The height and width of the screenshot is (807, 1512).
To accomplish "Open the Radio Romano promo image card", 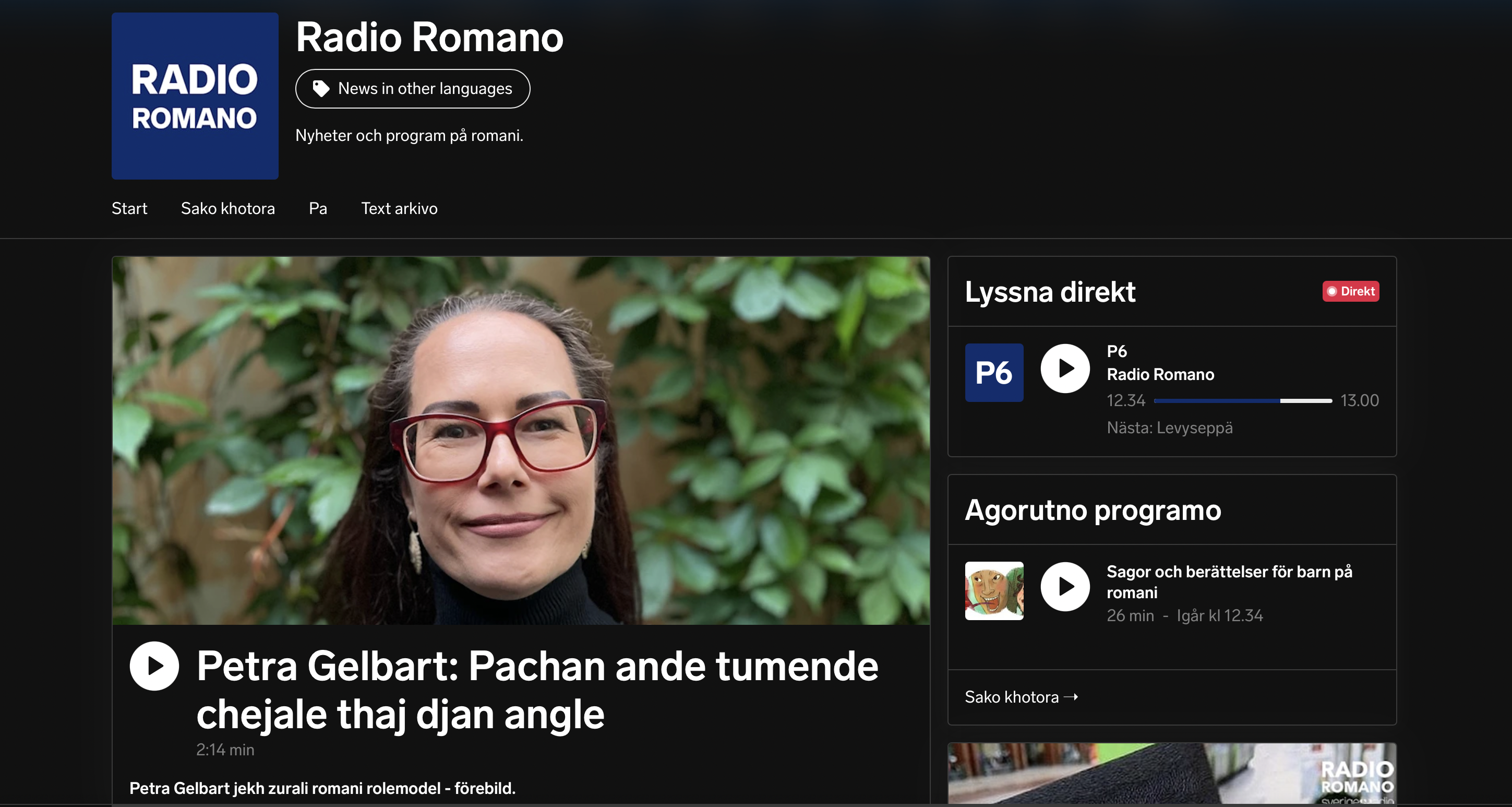I will [1172, 774].
